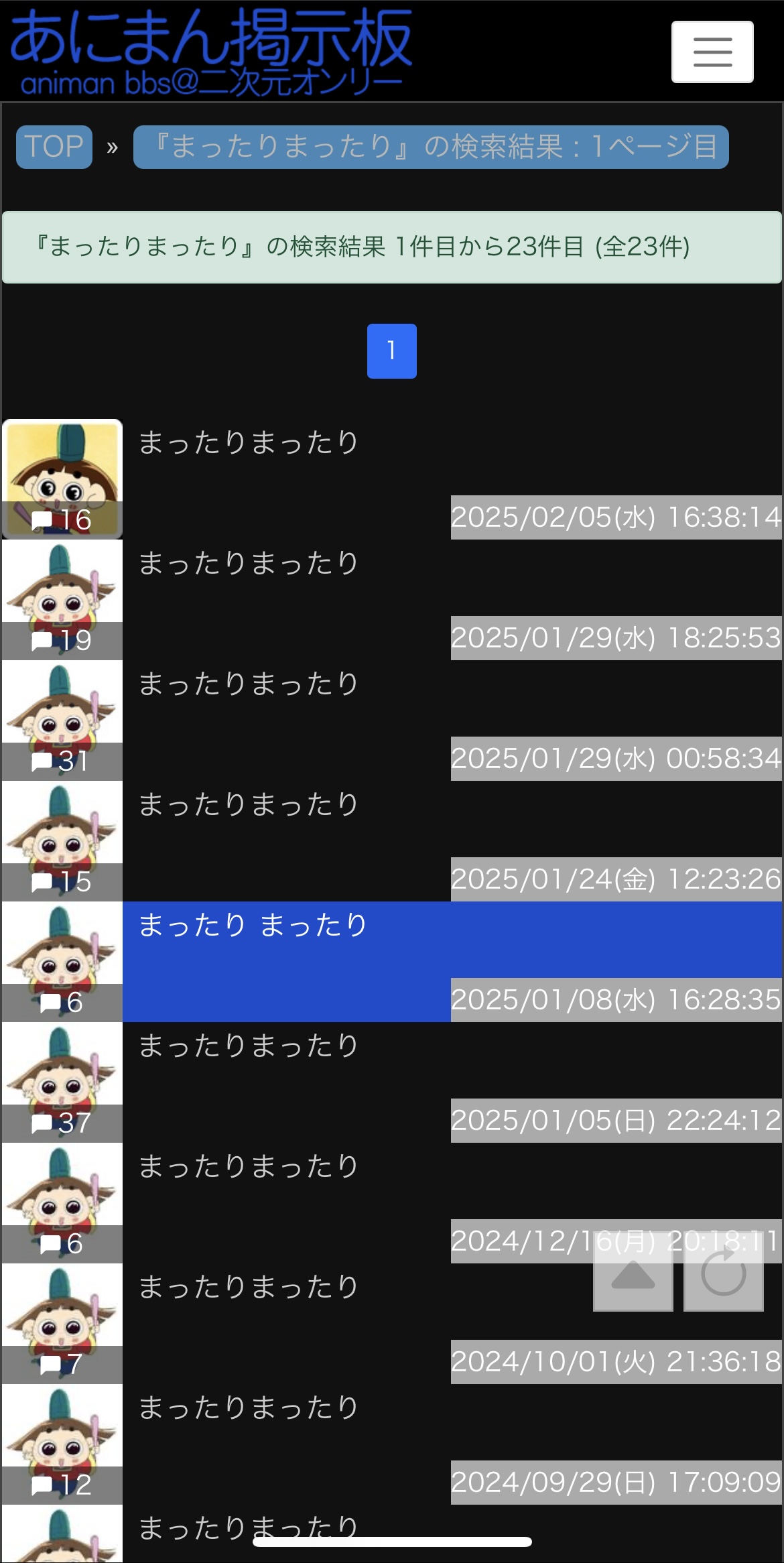Open thread dated 2024/12/16 20:18:11
The width and height of the screenshot is (784, 1563).
pos(392,1203)
